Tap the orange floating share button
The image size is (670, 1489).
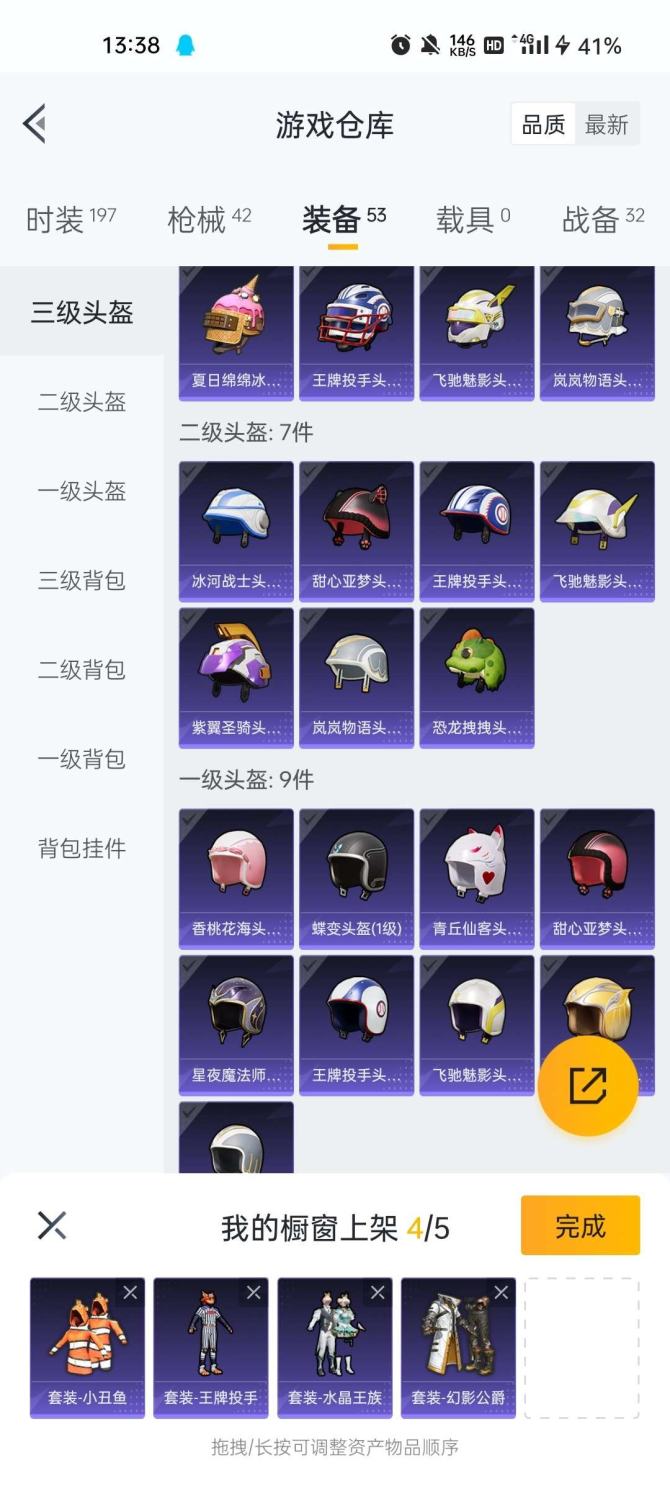click(588, 1085)
